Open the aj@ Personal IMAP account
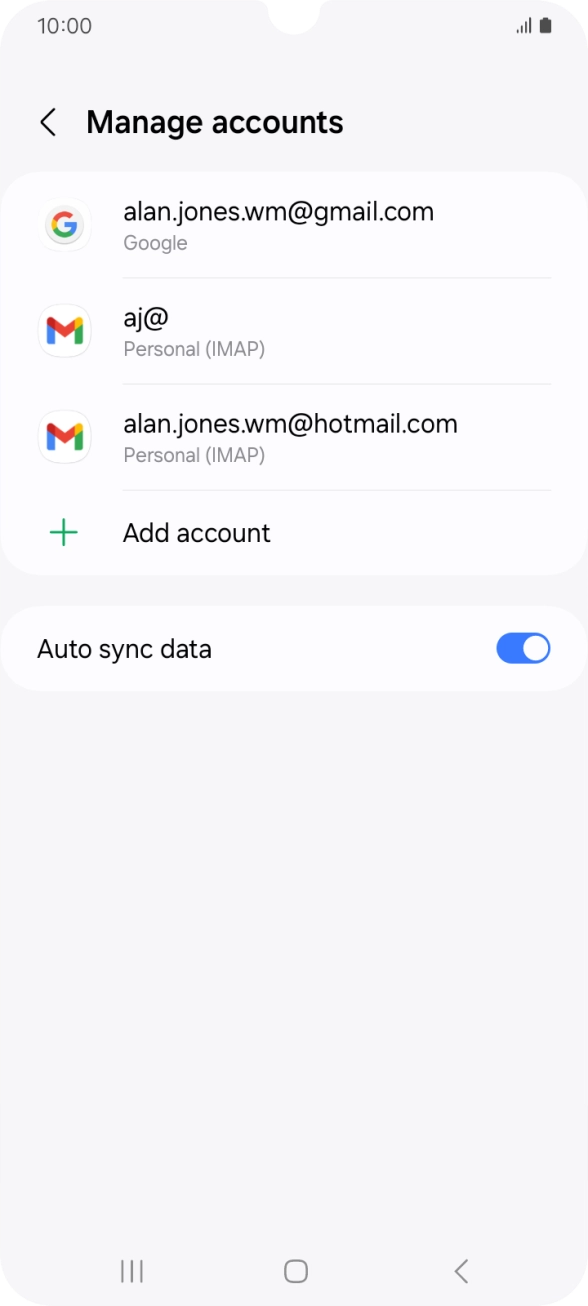Screen dimensions: 588x1306 294,331
